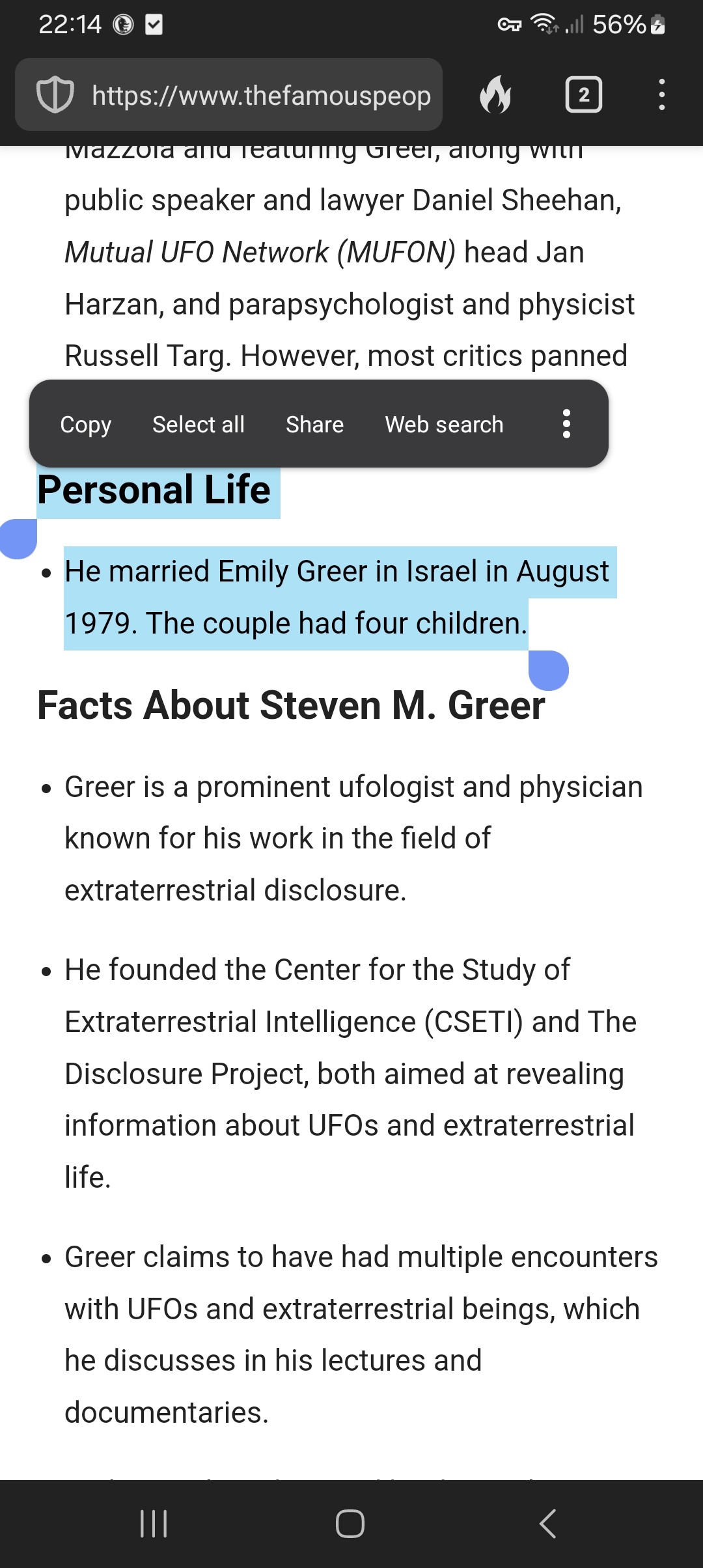Open the tabs switcher showing 2
This screenshot has width=703, height=1568.
(584, 95)
